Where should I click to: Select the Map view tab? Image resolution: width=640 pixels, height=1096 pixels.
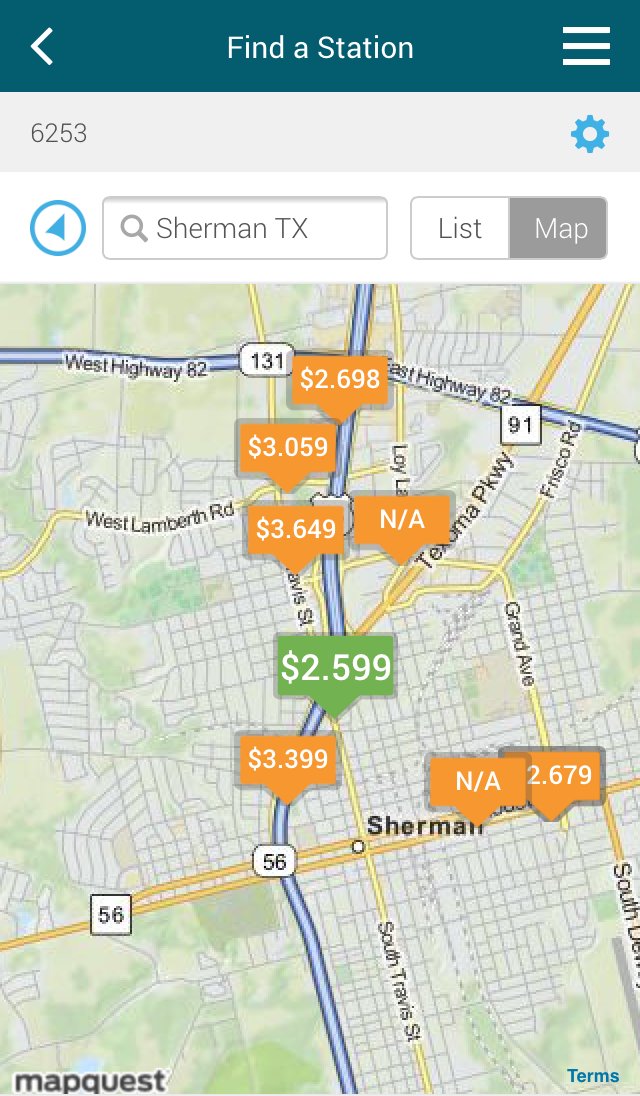pyautogui.click(x=559, y=228)
